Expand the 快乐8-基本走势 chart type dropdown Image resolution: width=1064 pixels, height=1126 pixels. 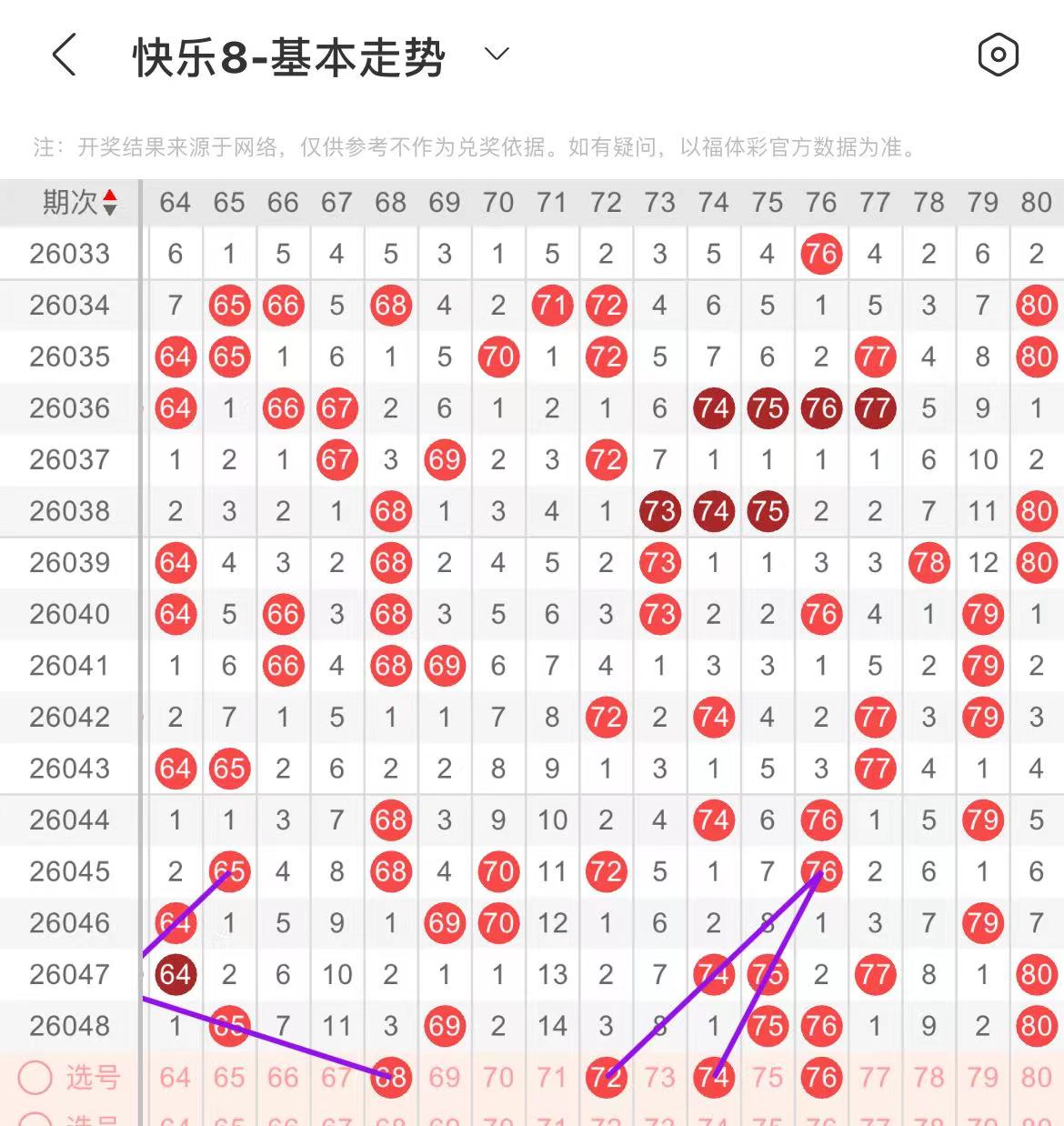click(497, 55)
